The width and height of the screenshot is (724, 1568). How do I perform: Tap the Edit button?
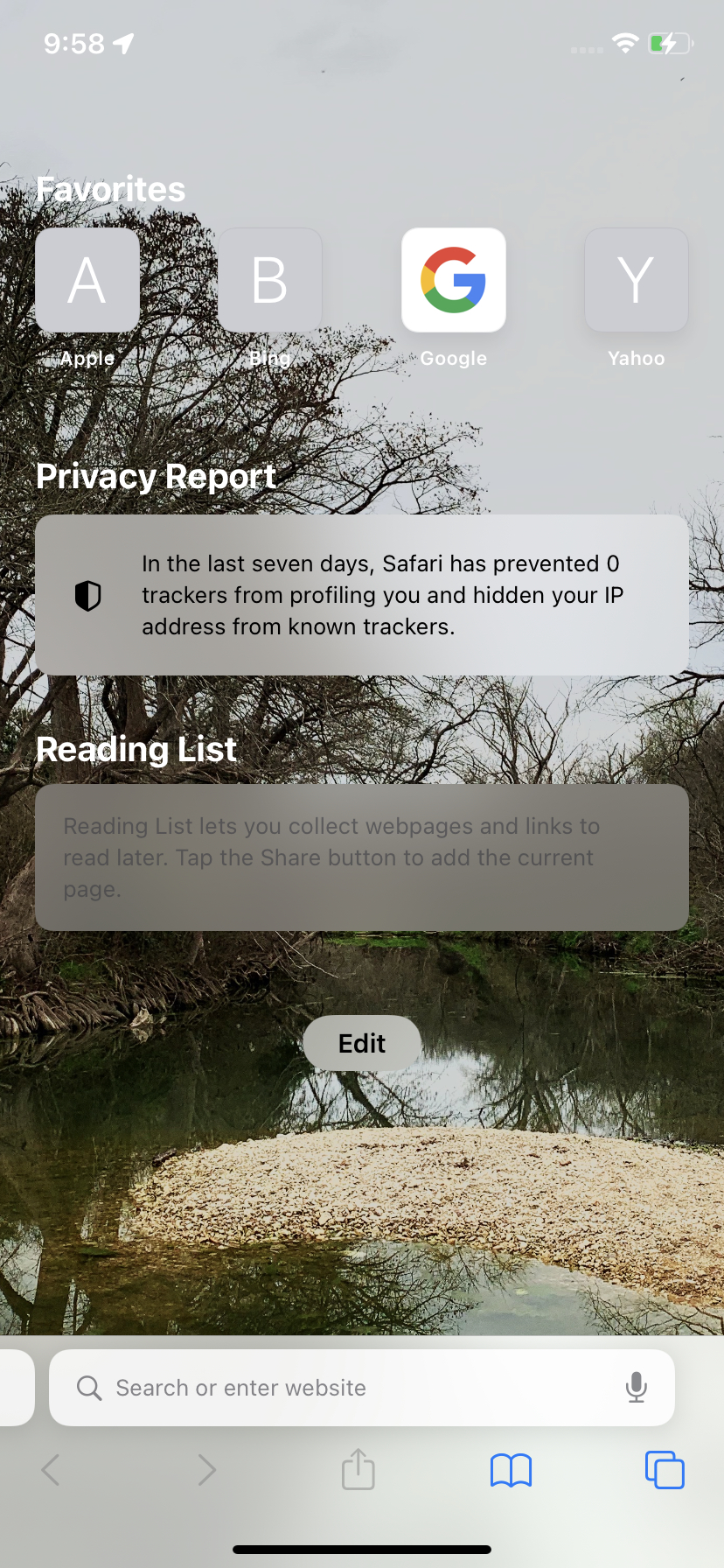click(362, 1043)
